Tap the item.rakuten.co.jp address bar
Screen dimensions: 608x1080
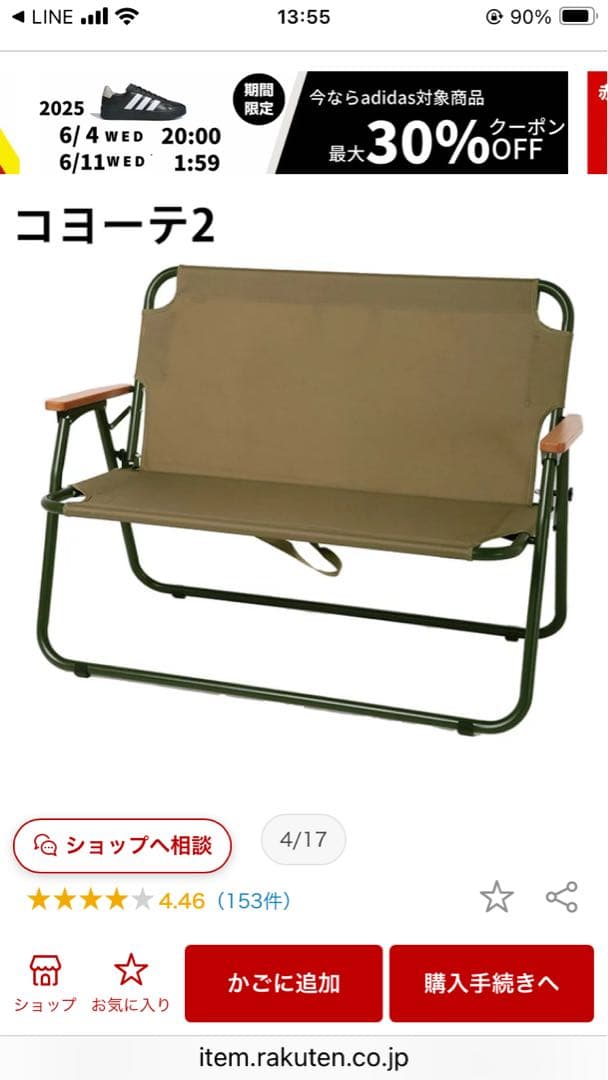(x=304, y=1057)
